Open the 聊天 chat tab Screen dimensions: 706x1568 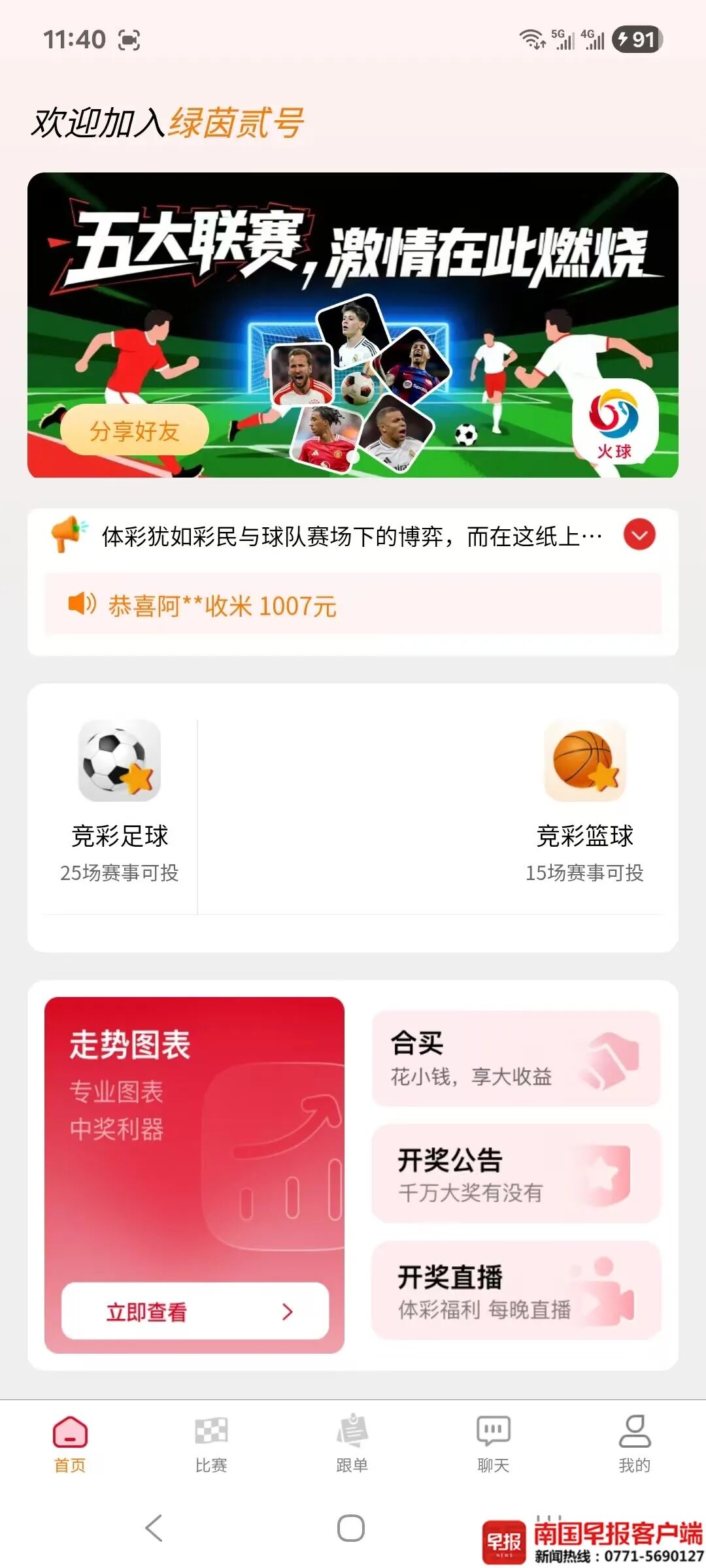[494, 1444]
